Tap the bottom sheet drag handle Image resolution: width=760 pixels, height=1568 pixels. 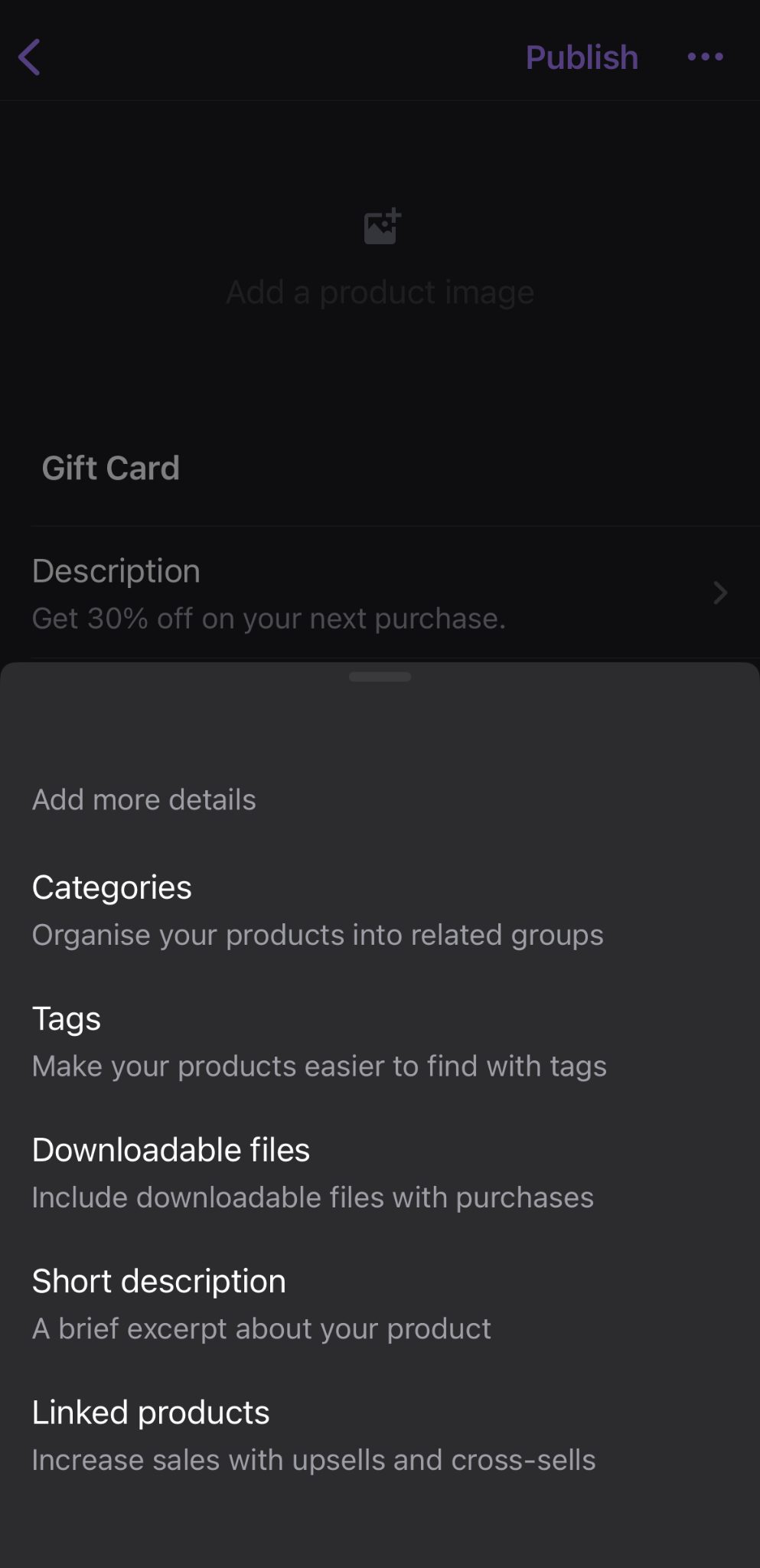[x=380, y=677]
